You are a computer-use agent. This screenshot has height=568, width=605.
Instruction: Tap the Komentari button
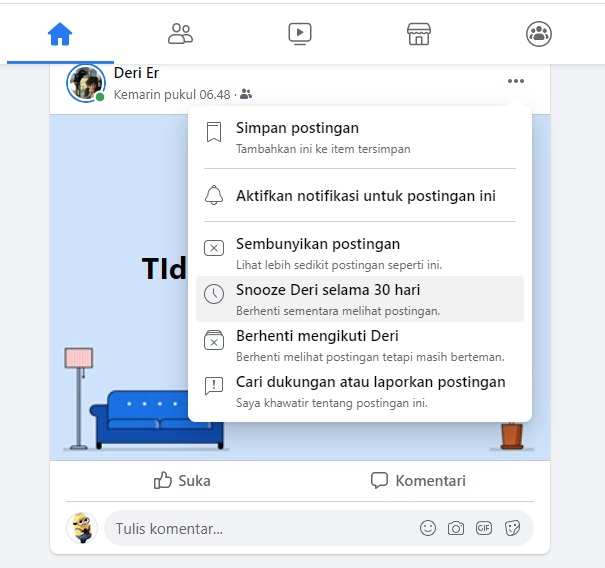pos(418,481)
